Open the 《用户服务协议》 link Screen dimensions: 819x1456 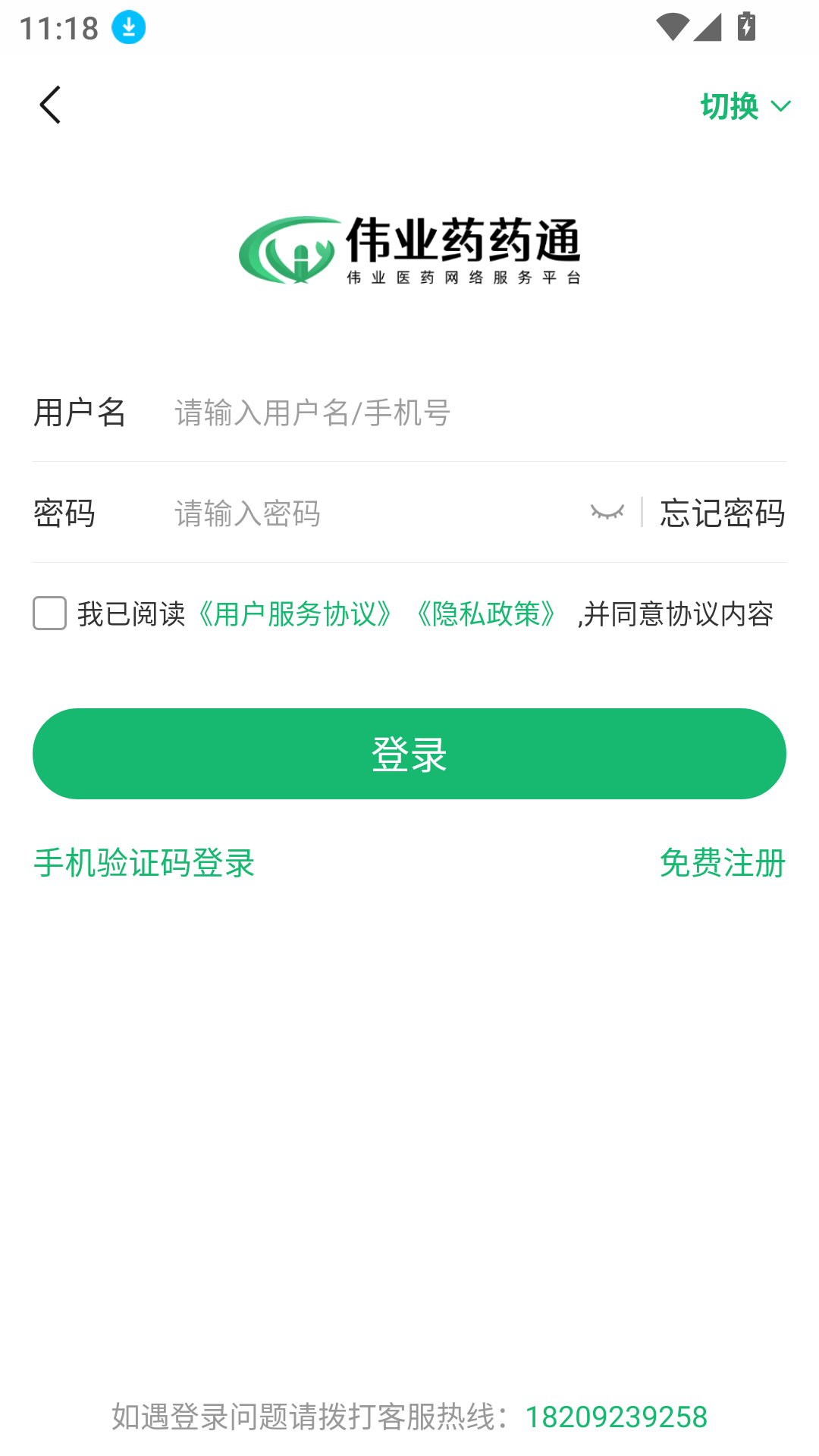coord(294,613)
